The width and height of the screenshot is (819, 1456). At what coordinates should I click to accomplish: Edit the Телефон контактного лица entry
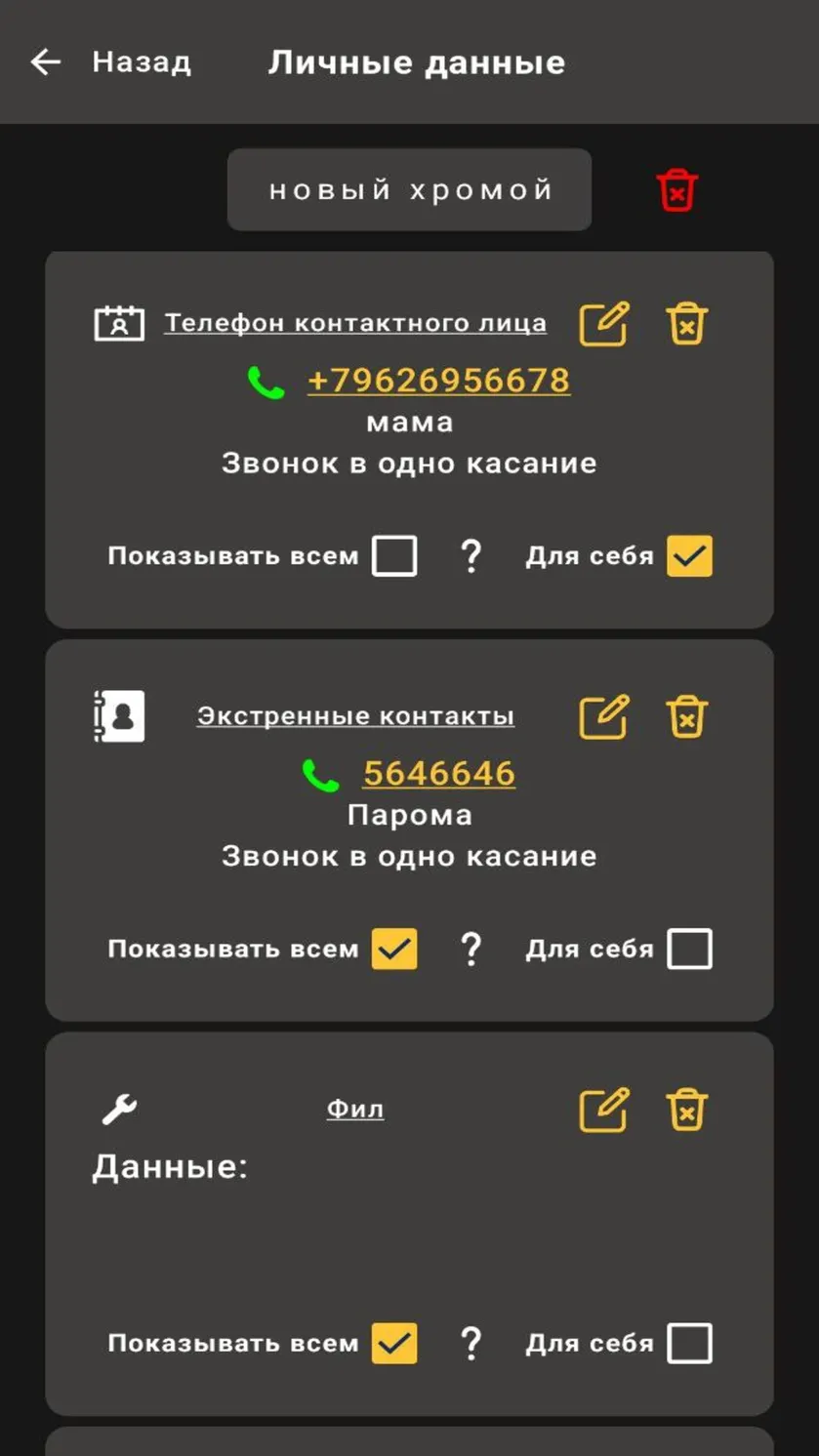pos(604,323)
